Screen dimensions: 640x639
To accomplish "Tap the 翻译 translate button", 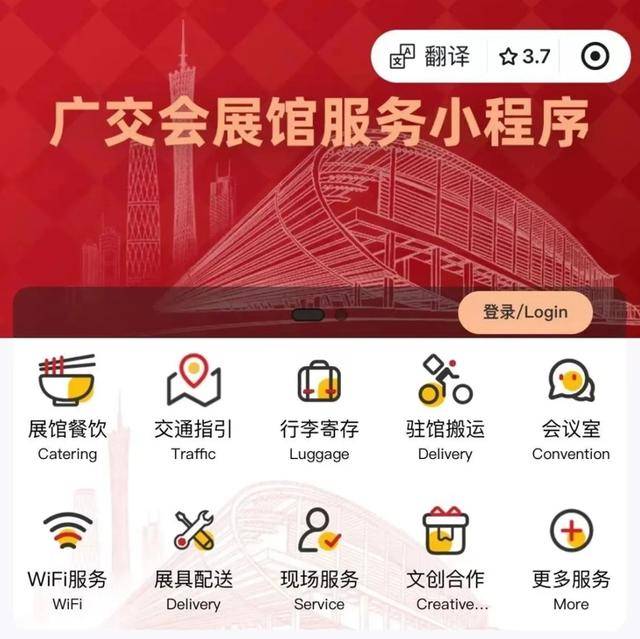I will pyautogui.click(x=430, y=57).
